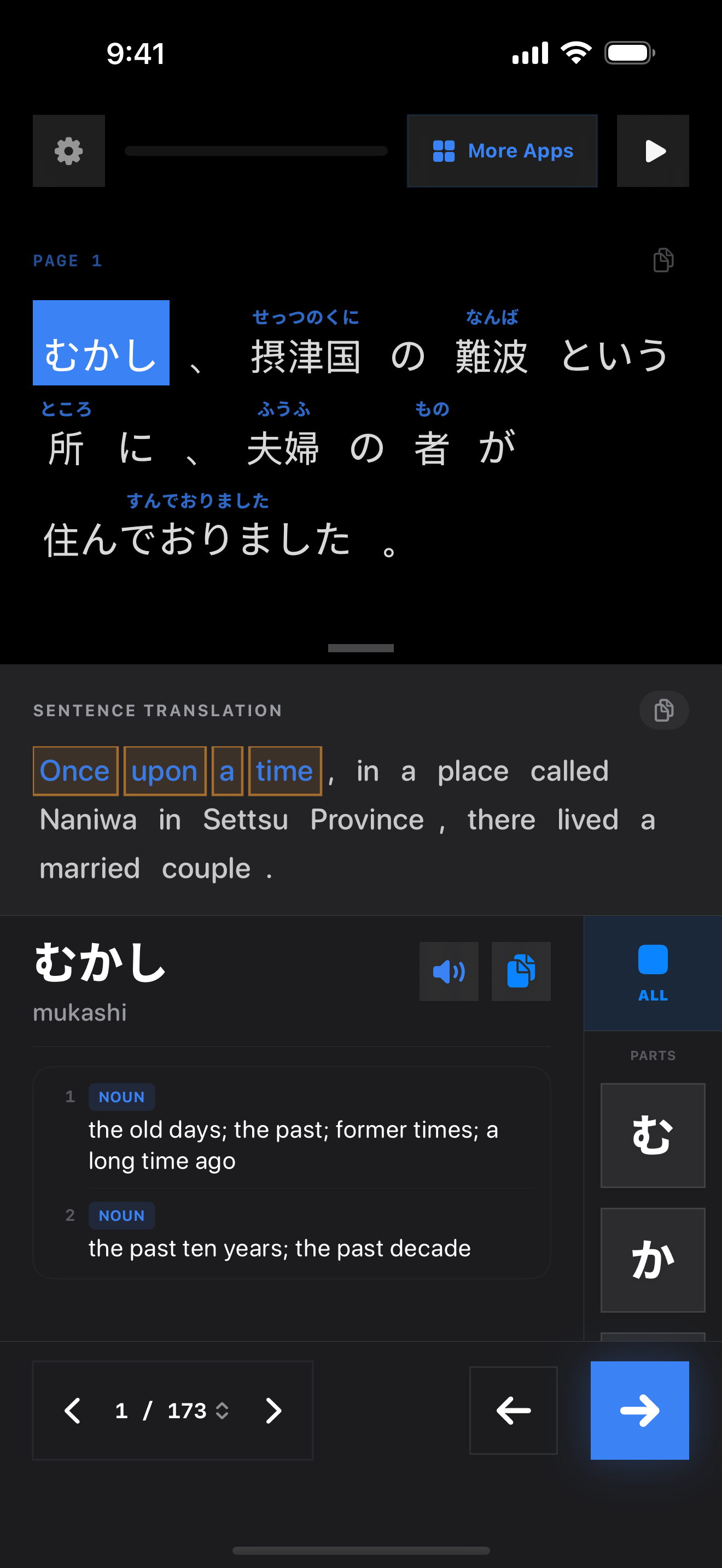Screen dimensions: 722x1568
Task: Advance to next word with blue arrow
Action: tap(639, 1411)
